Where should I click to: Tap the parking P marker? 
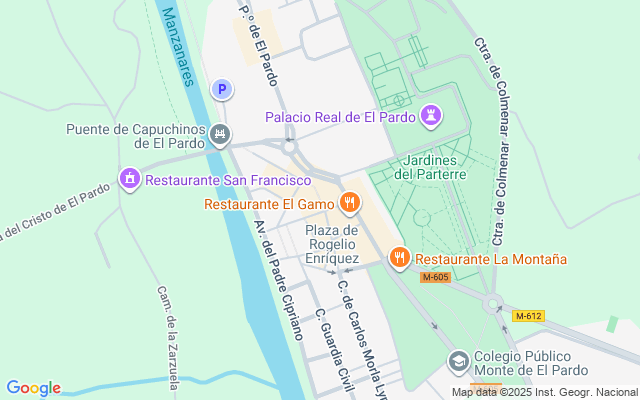coord(222,90)
